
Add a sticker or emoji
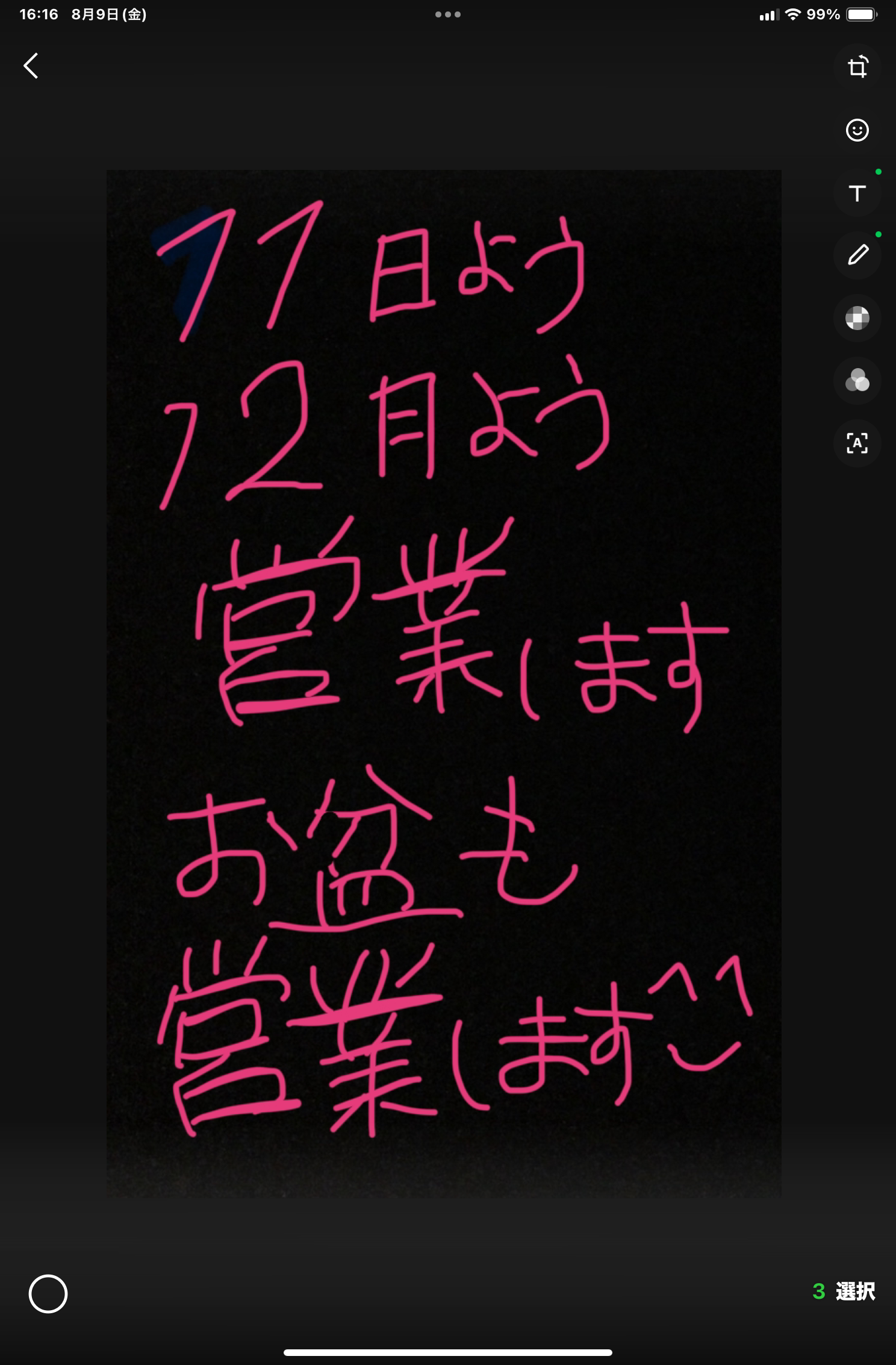pyautogui.click(x=857, y=130)
